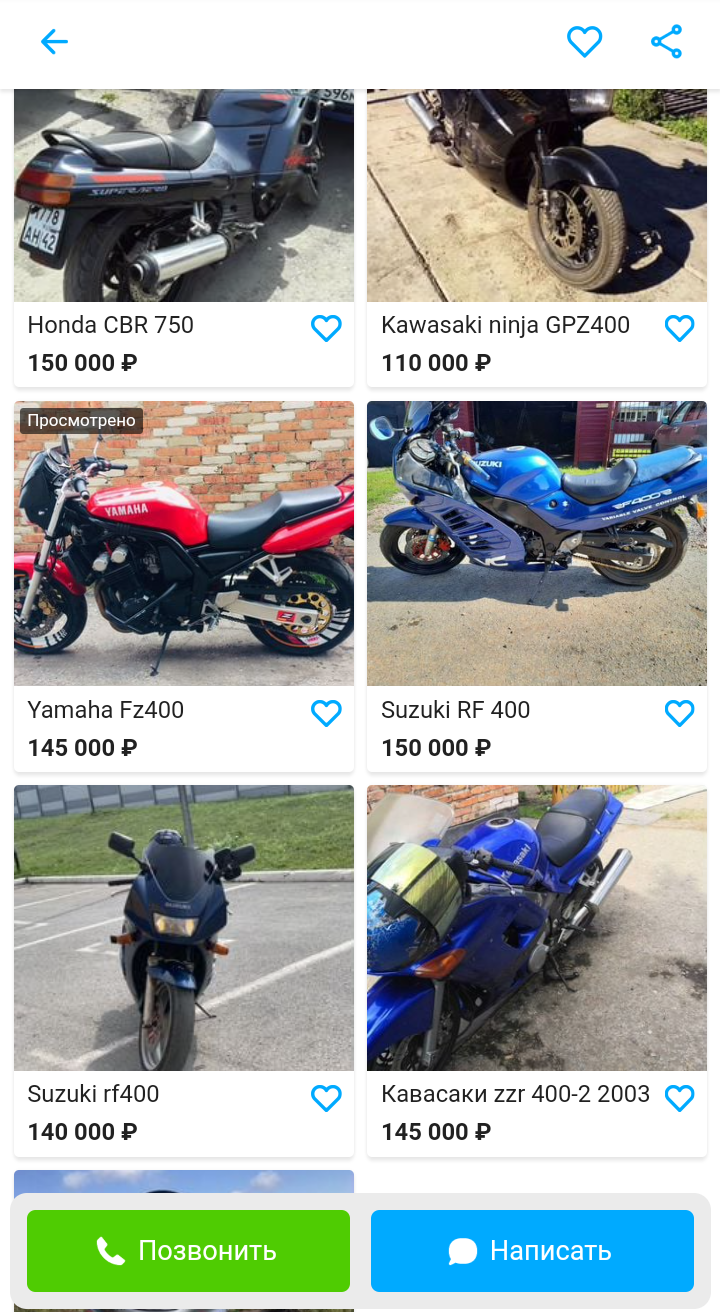Image resolution: width=720 pixels, height=1312 pixels.
Task: Open the Кавасаки zzr 400-2 2003 listing
Action: coord(536,930)
